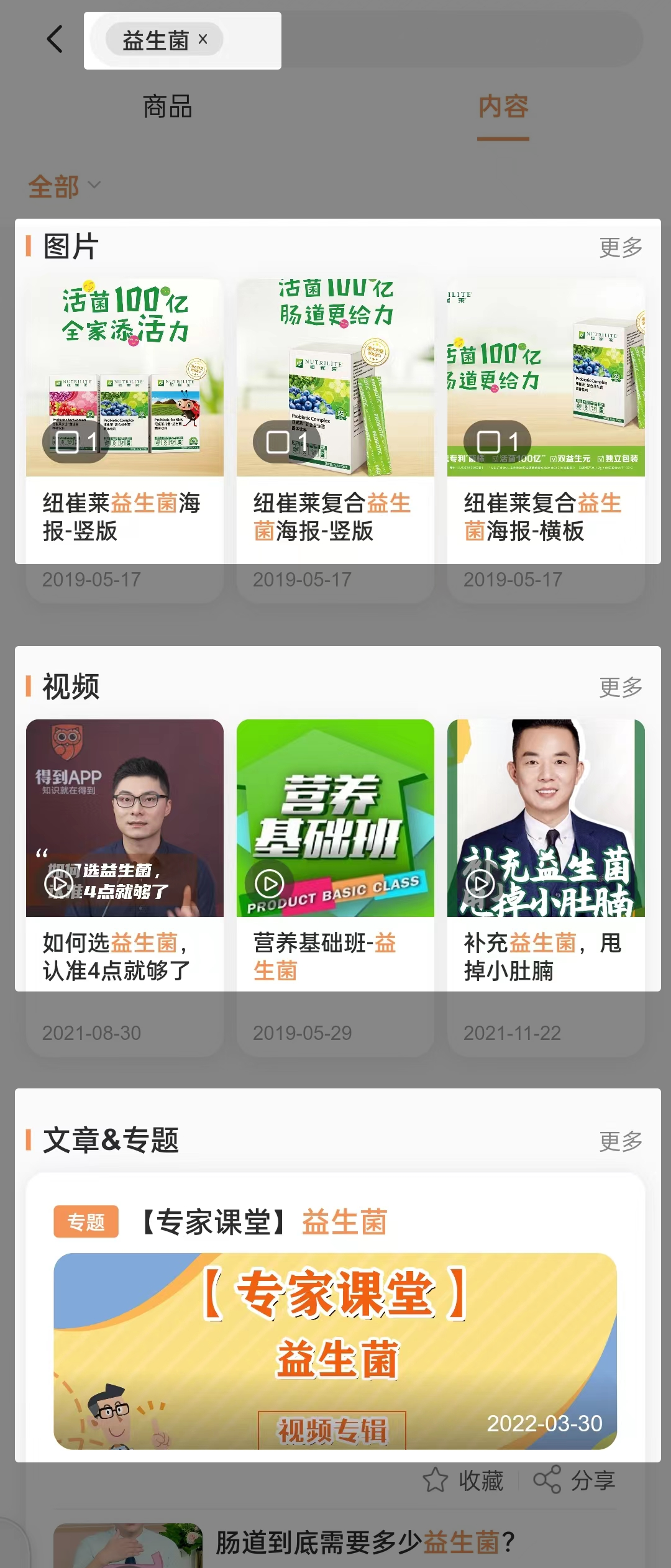
Task: Select the 内容 tab
Action: click(503, 107)
